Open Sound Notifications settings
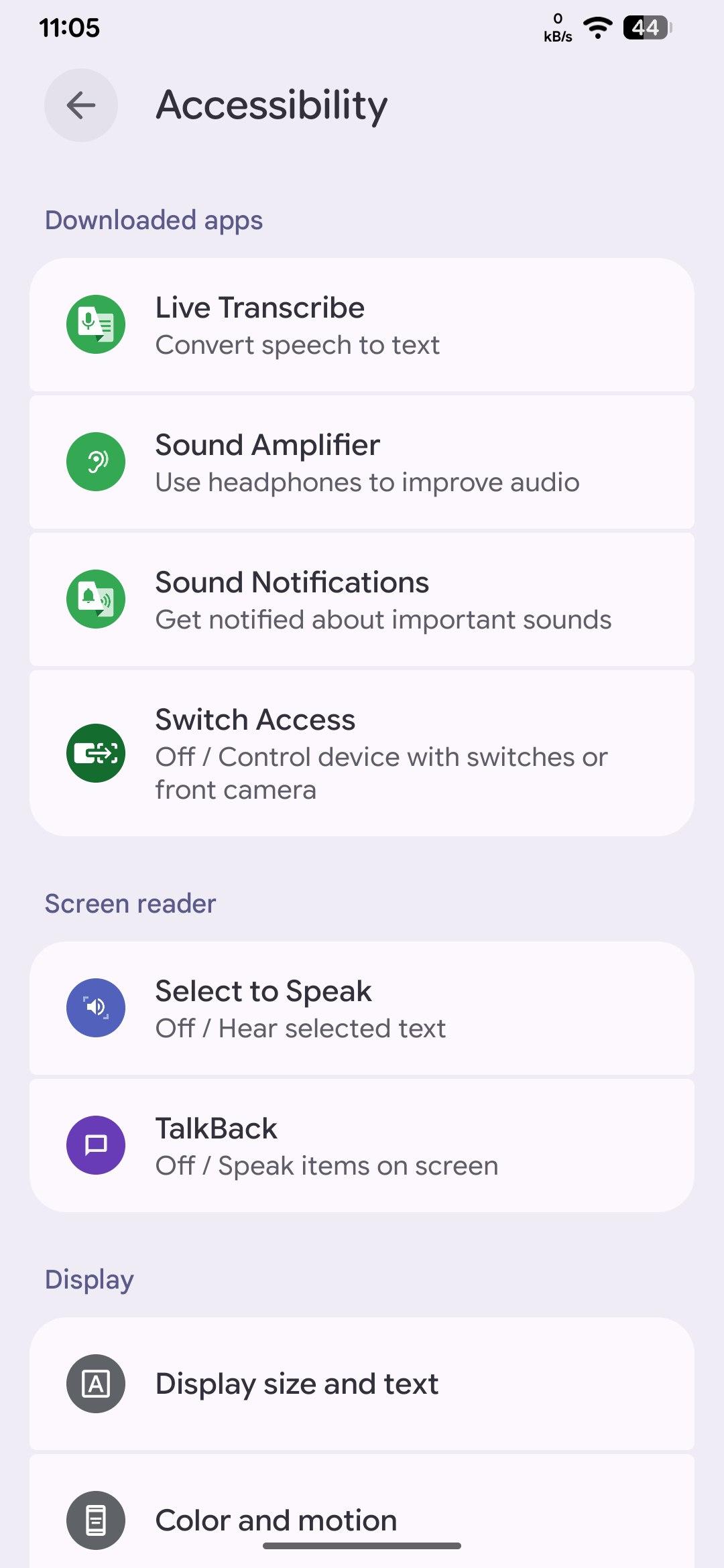This screenshot has height=1568, width=724. [362, 600]
